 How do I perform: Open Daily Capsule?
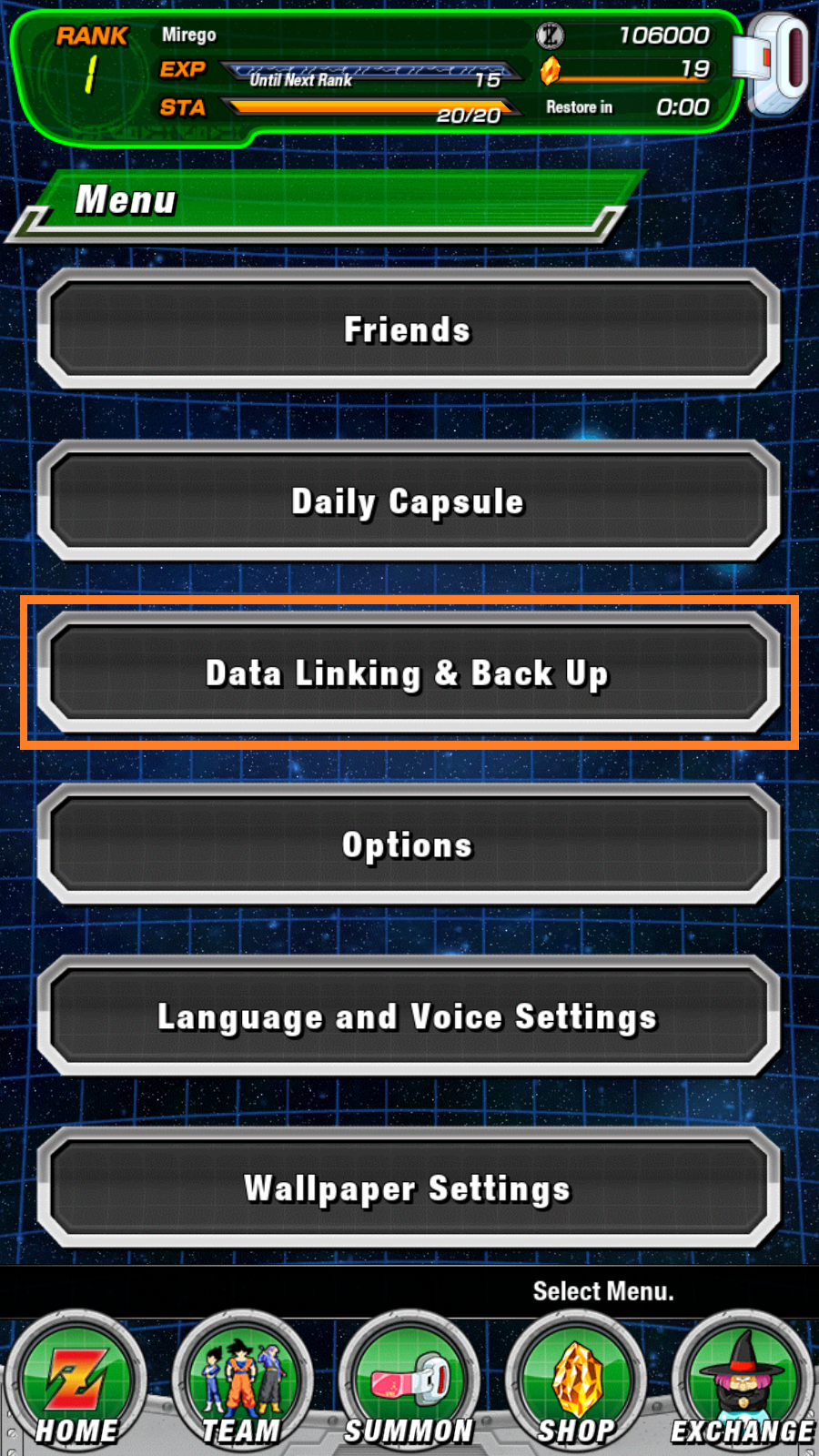click(408, 501)
